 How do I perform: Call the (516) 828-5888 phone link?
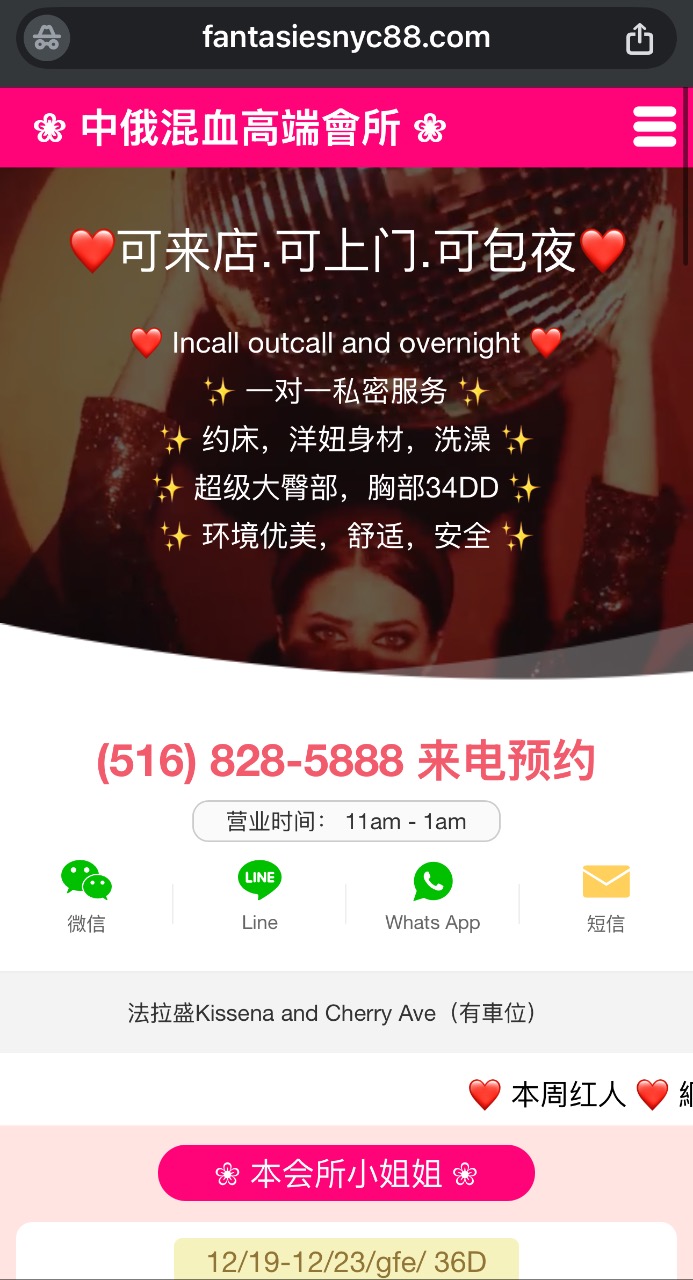click(345, 762)
